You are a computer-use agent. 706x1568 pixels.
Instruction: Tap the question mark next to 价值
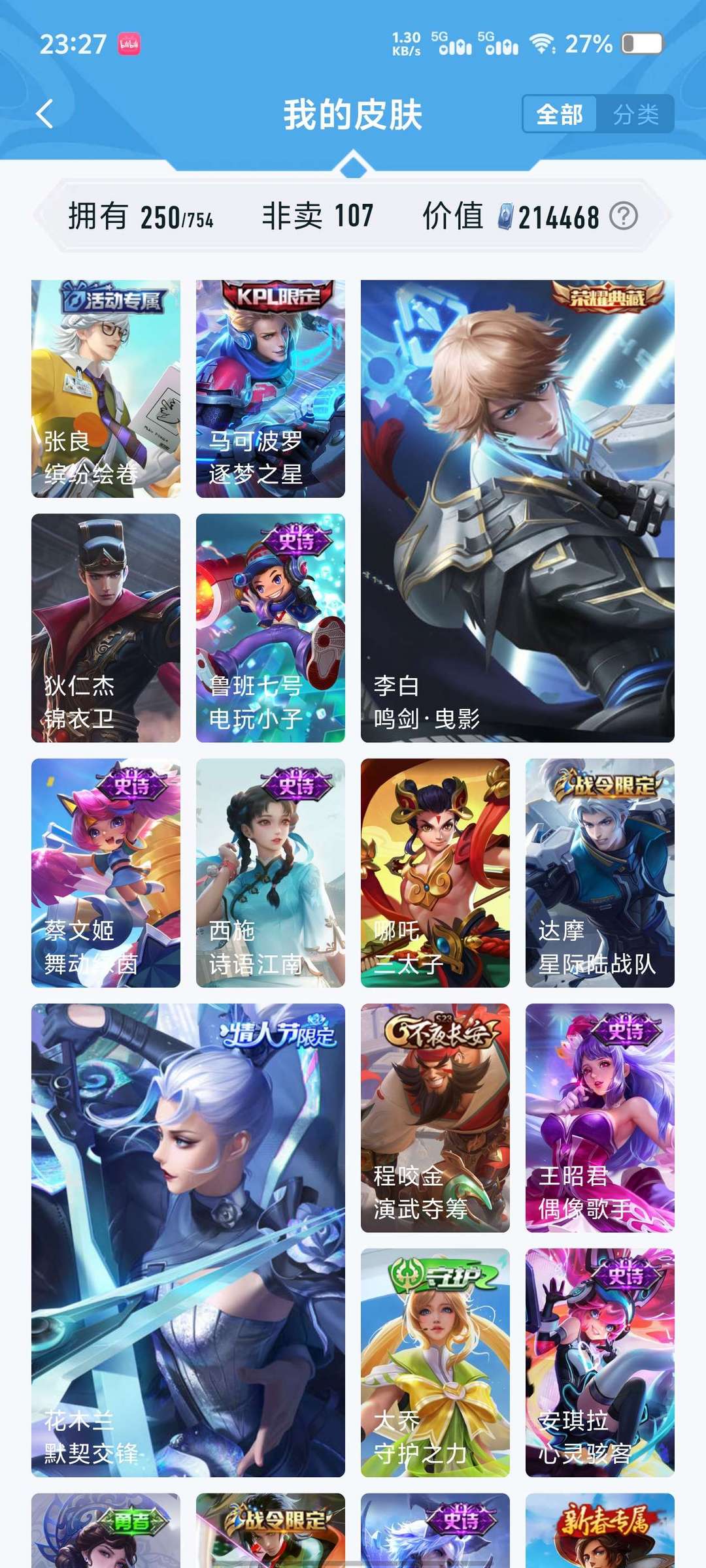pos(623,216)
